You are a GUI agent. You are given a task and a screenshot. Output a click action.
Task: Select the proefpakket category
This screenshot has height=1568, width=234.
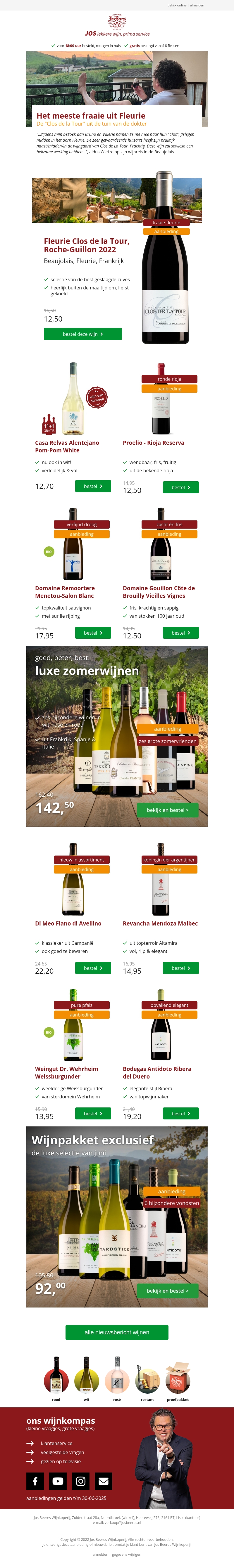coord(178,1379)
